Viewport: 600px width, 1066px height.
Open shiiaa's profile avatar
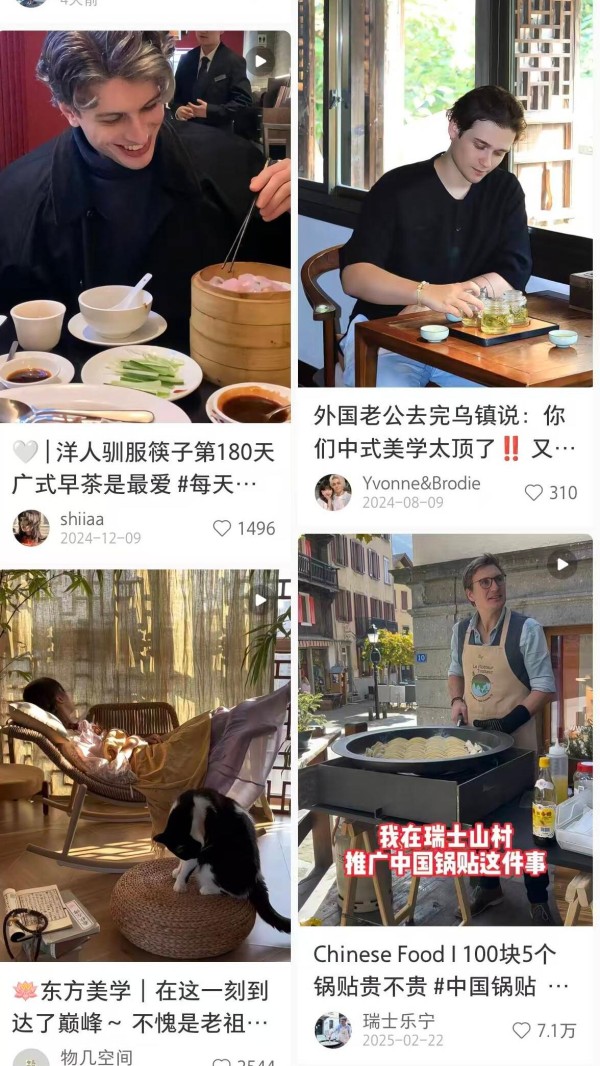(30, 528)
